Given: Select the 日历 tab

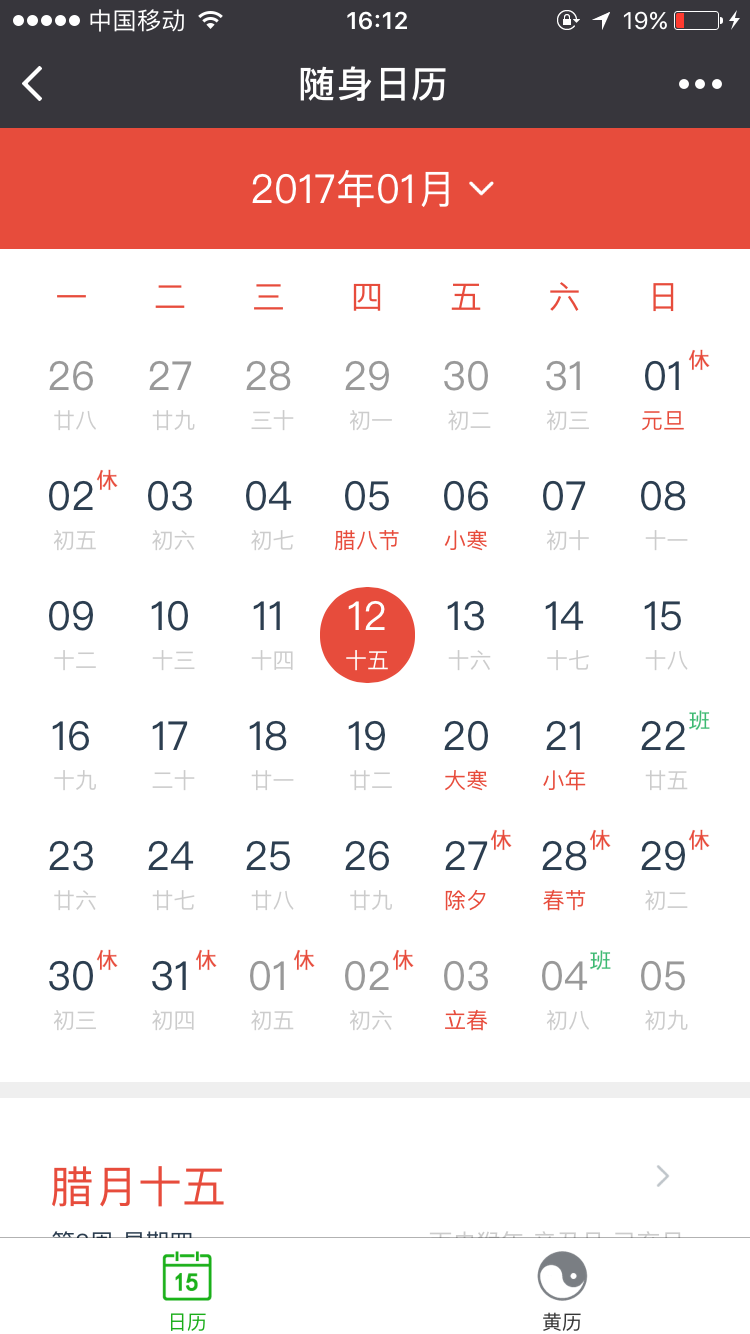Looking at the screenshot, I should point(187,1291).
